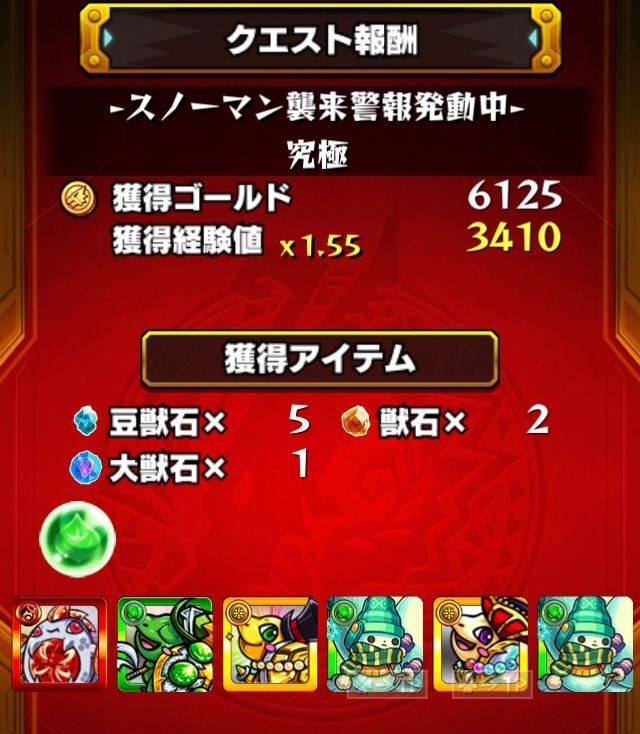Open the green frog knight monster tile
Viewport: 640px width, 734px height.
164,645
